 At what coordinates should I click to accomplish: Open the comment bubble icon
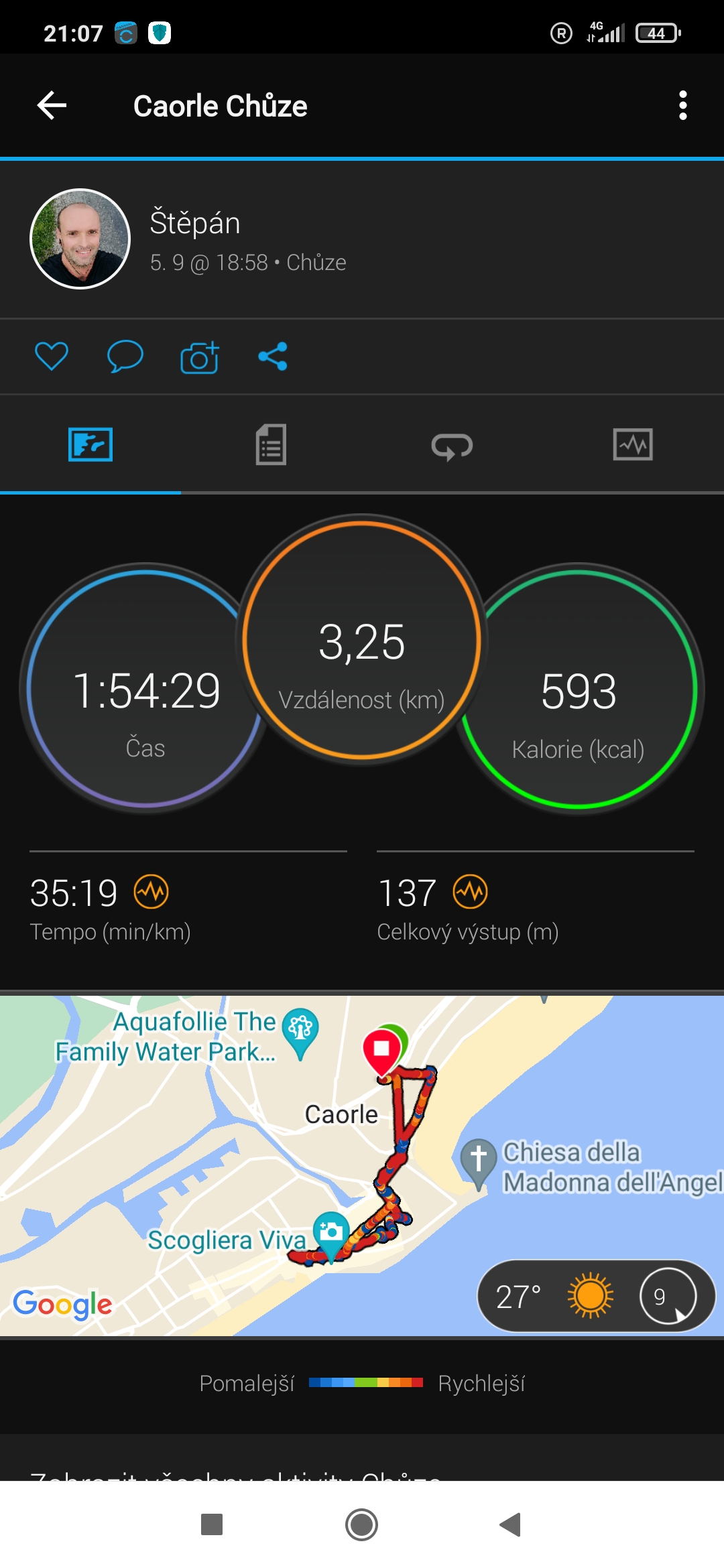point(125,356)
